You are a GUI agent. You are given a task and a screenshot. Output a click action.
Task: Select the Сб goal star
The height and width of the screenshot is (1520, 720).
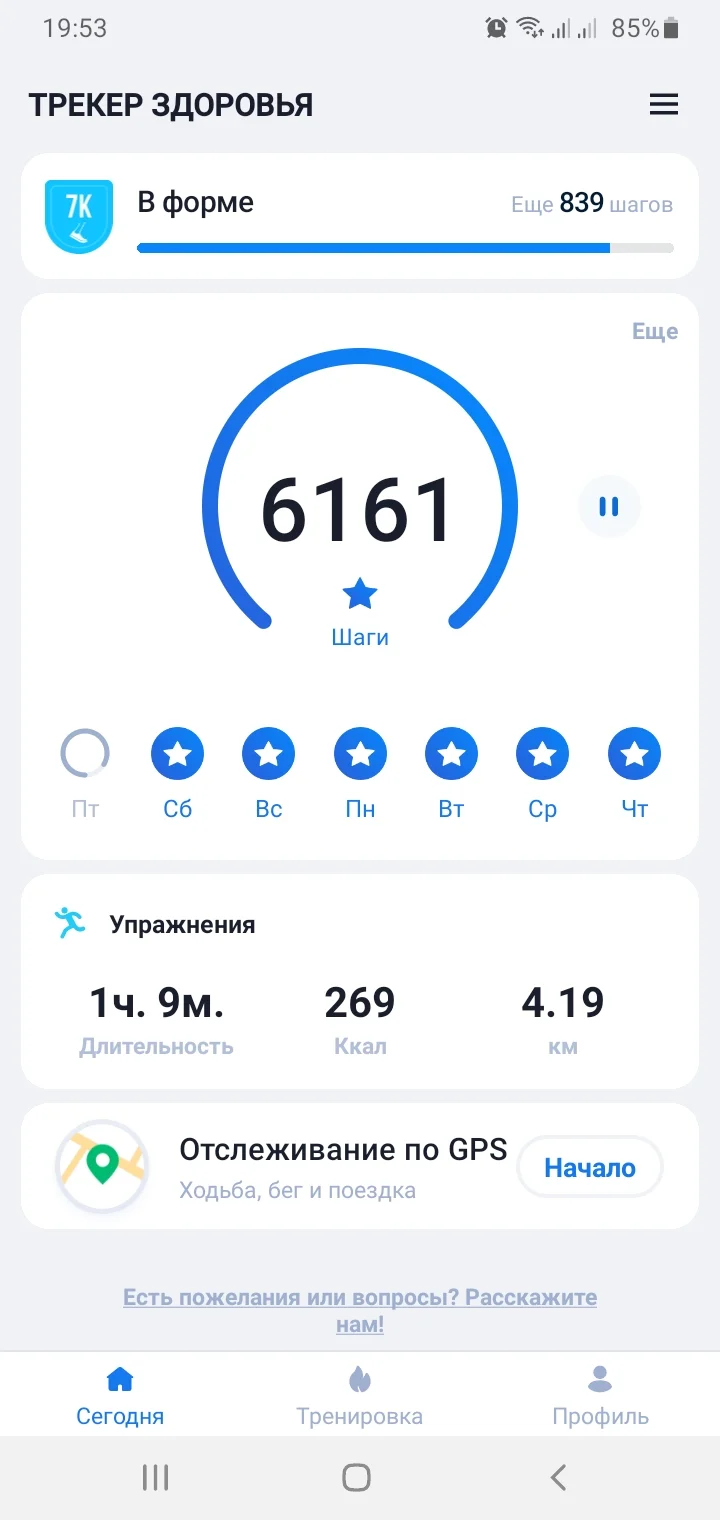[177, 753]
